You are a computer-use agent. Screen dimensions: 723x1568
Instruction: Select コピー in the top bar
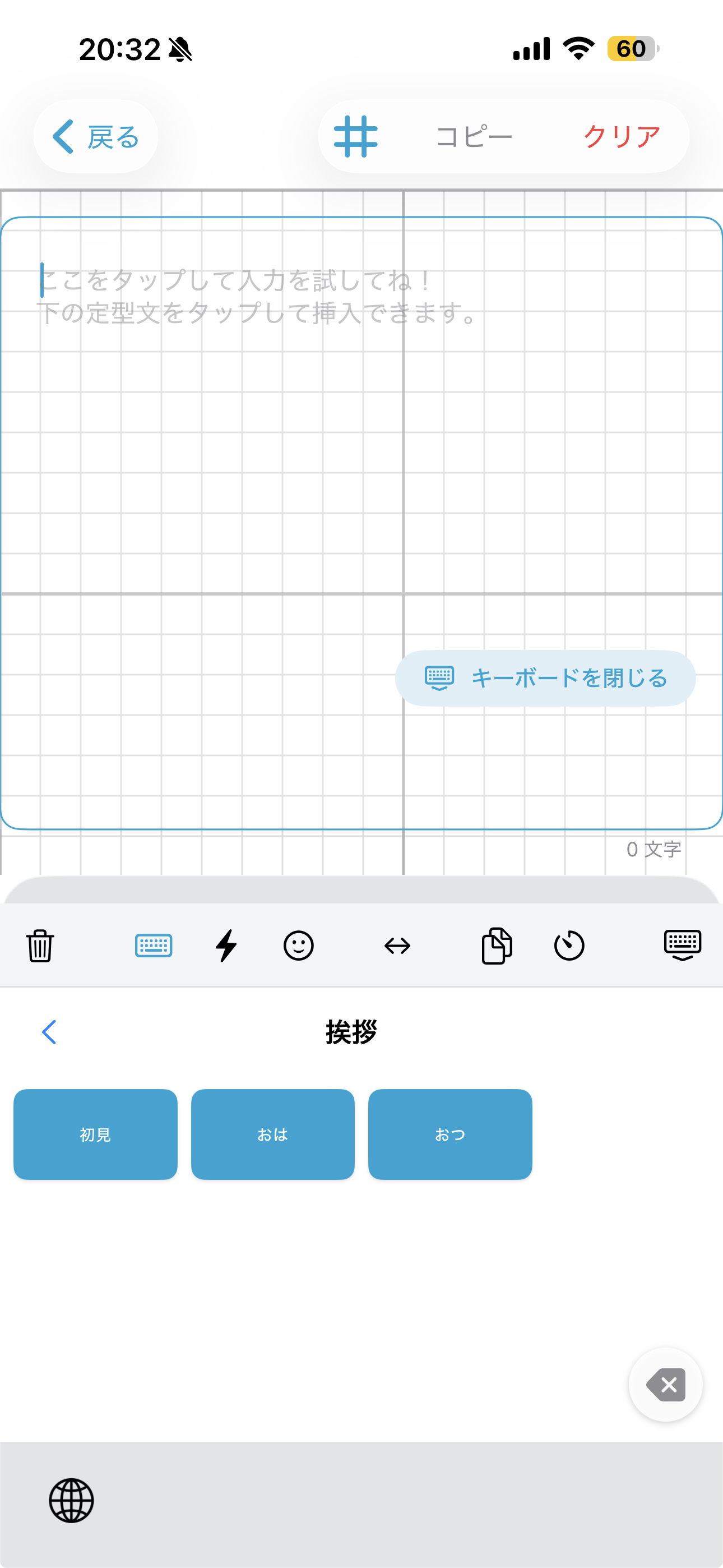point(474,135)
